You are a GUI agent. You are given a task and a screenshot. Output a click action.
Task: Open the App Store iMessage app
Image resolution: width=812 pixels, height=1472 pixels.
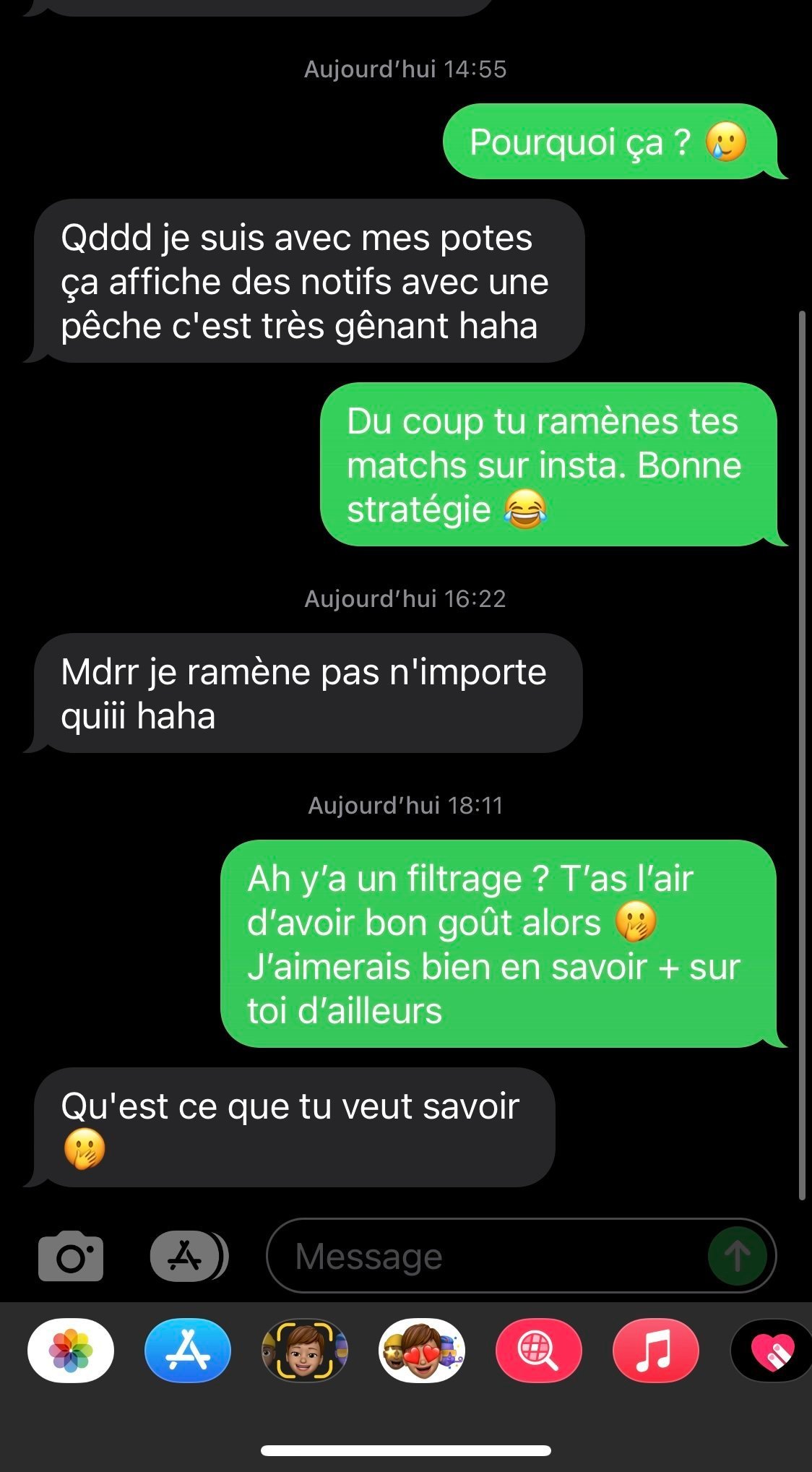point(188,1350)
